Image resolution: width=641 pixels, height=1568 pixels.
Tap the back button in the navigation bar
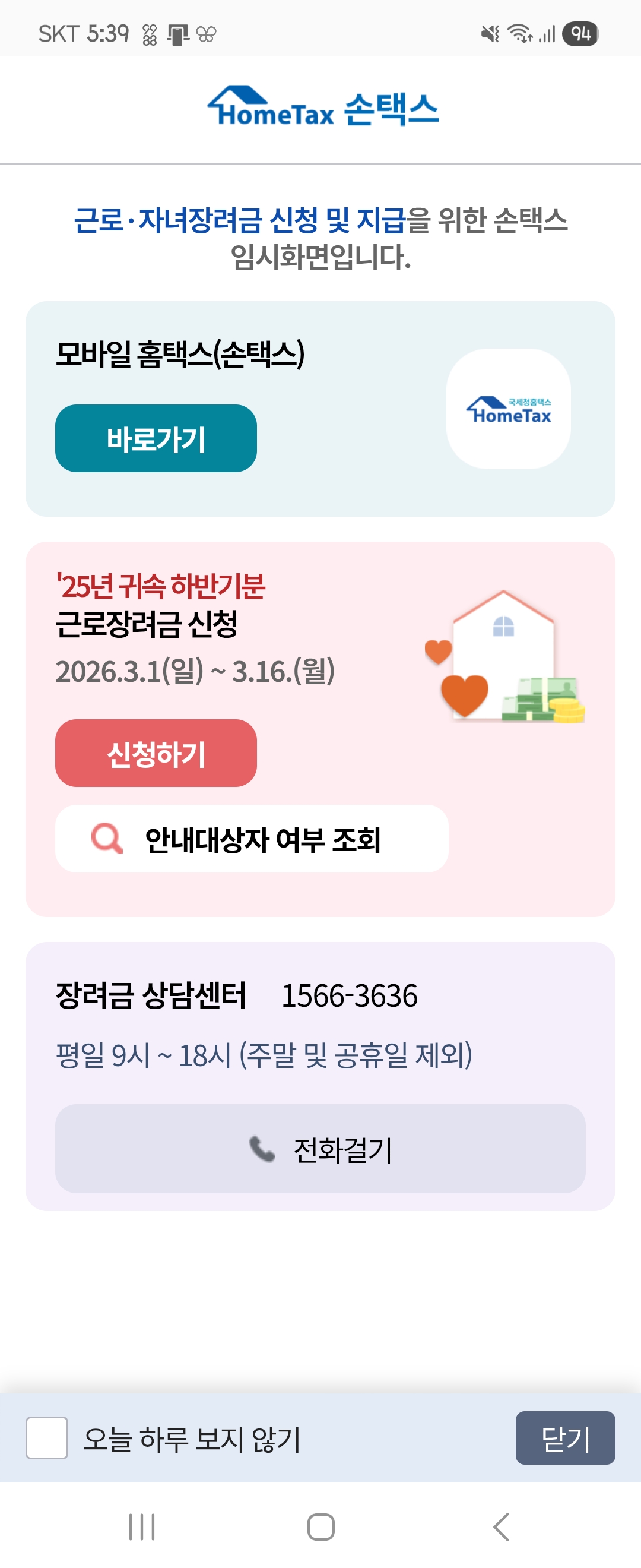[x=500, y=1525]
